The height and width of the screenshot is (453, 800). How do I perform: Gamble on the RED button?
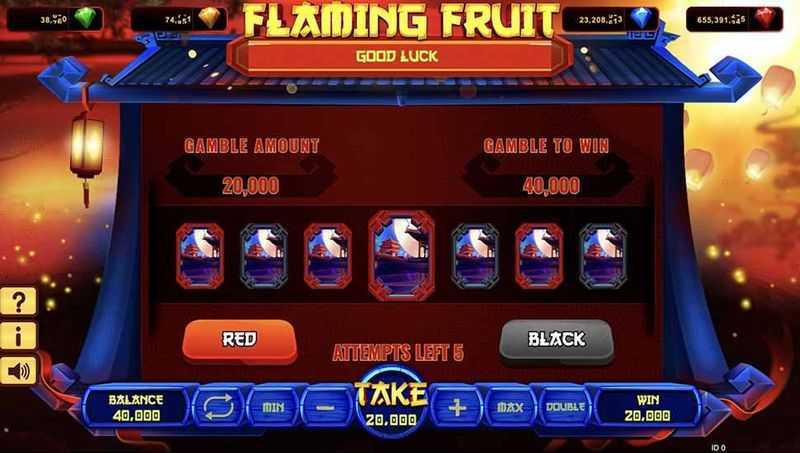[x=239, y=339]
